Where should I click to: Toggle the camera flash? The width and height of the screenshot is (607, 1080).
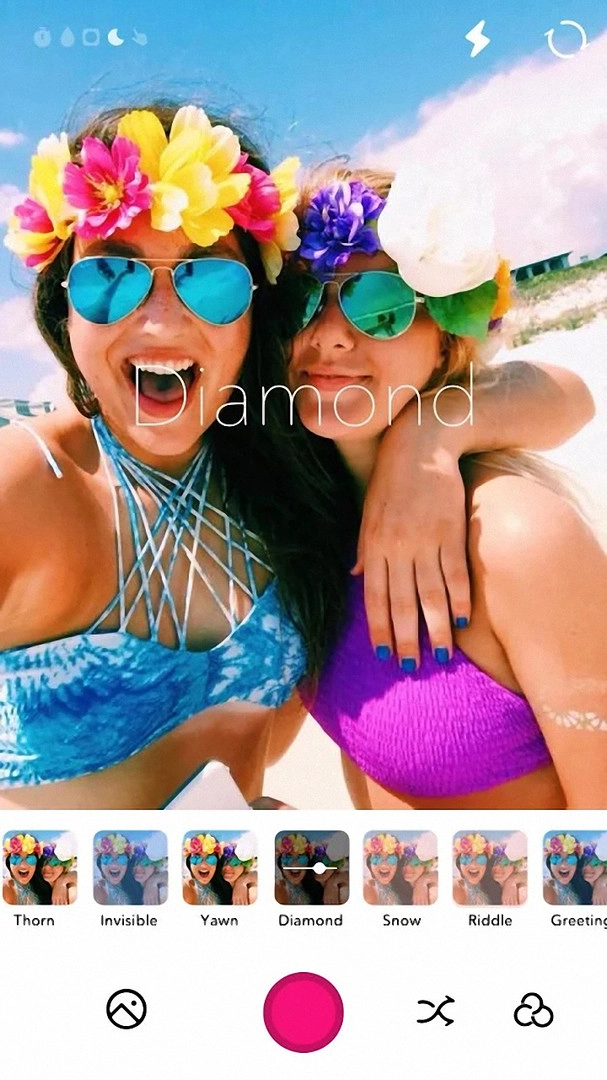(x=477, y=39)
